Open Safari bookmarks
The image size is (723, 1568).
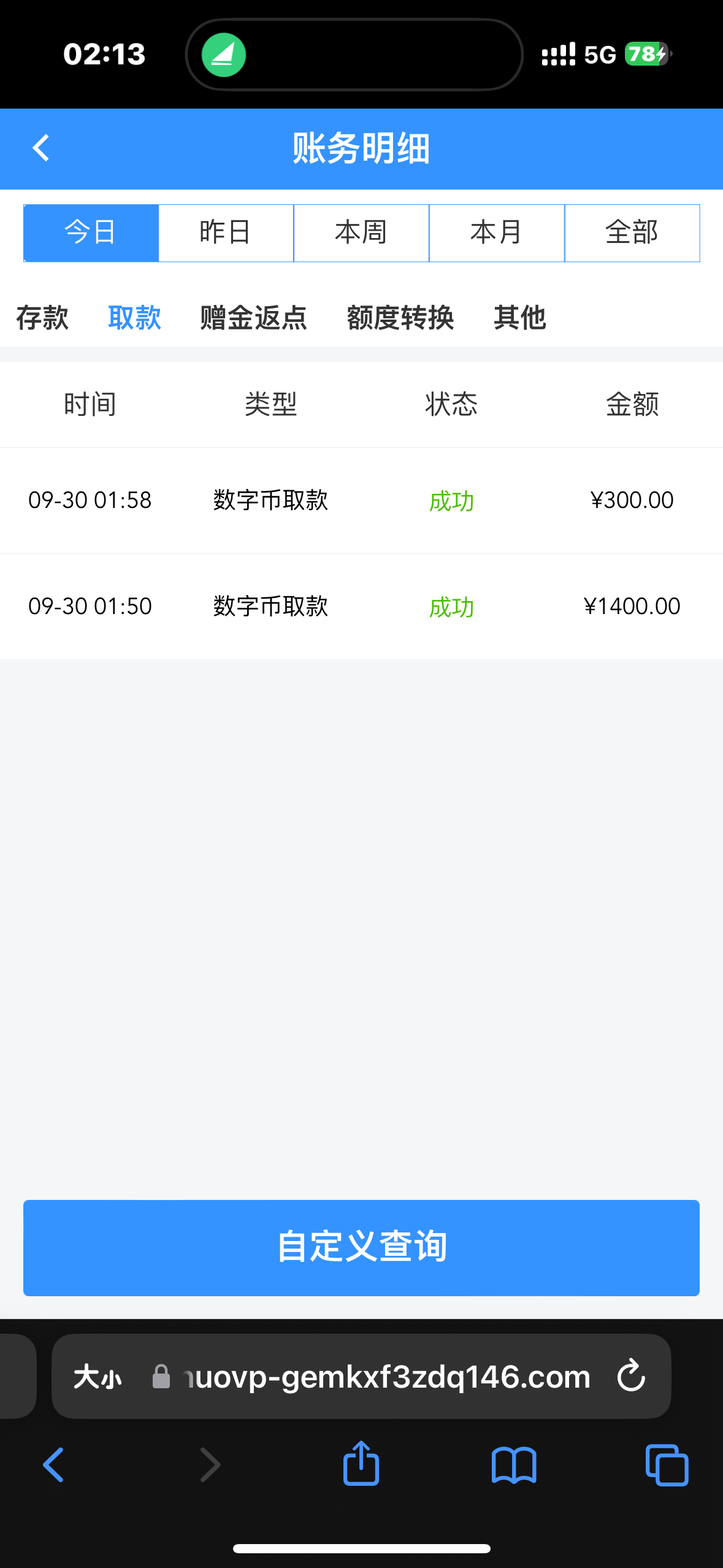coord(514,1464)
